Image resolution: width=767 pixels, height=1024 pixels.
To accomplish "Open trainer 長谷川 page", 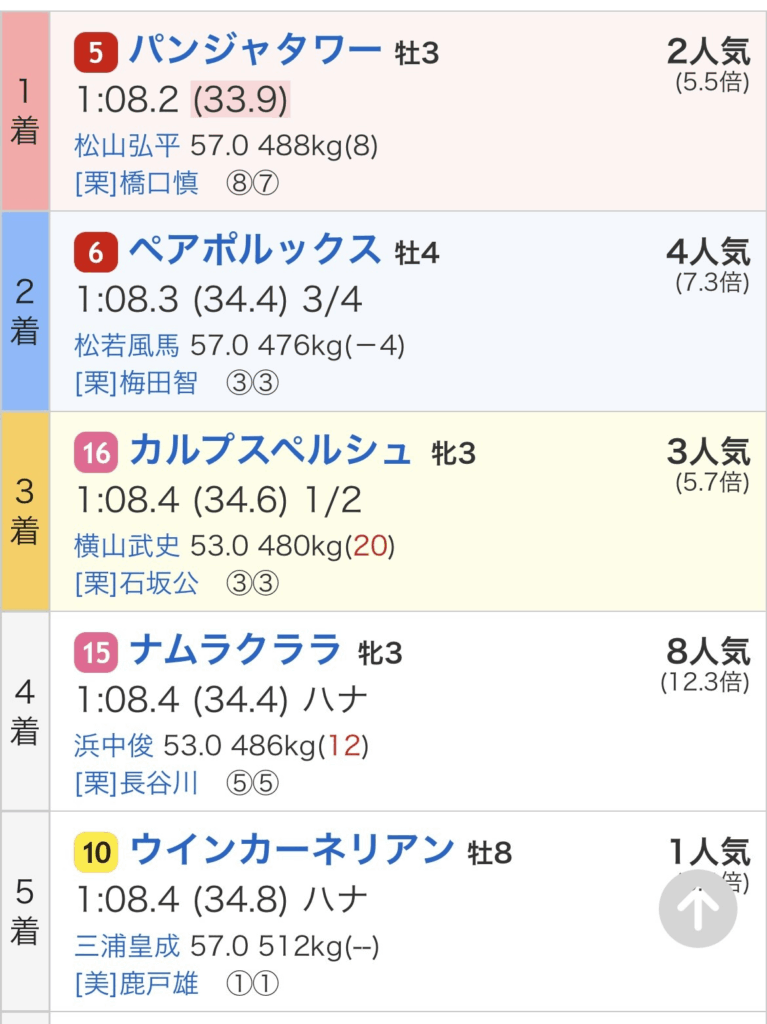I will [x=160, y=784].
